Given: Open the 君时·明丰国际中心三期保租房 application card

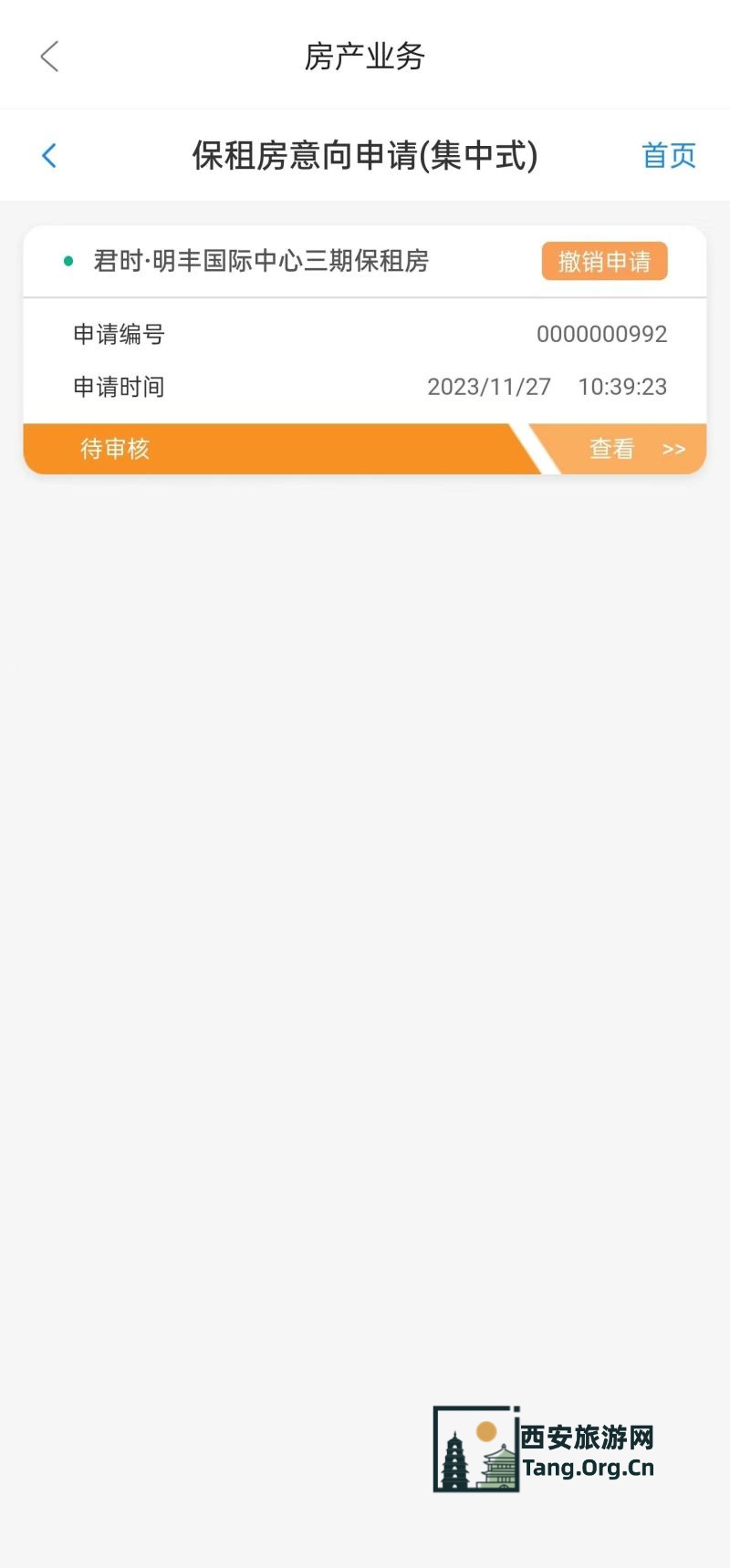Looking at the screenshot, I should coord(261,262).
